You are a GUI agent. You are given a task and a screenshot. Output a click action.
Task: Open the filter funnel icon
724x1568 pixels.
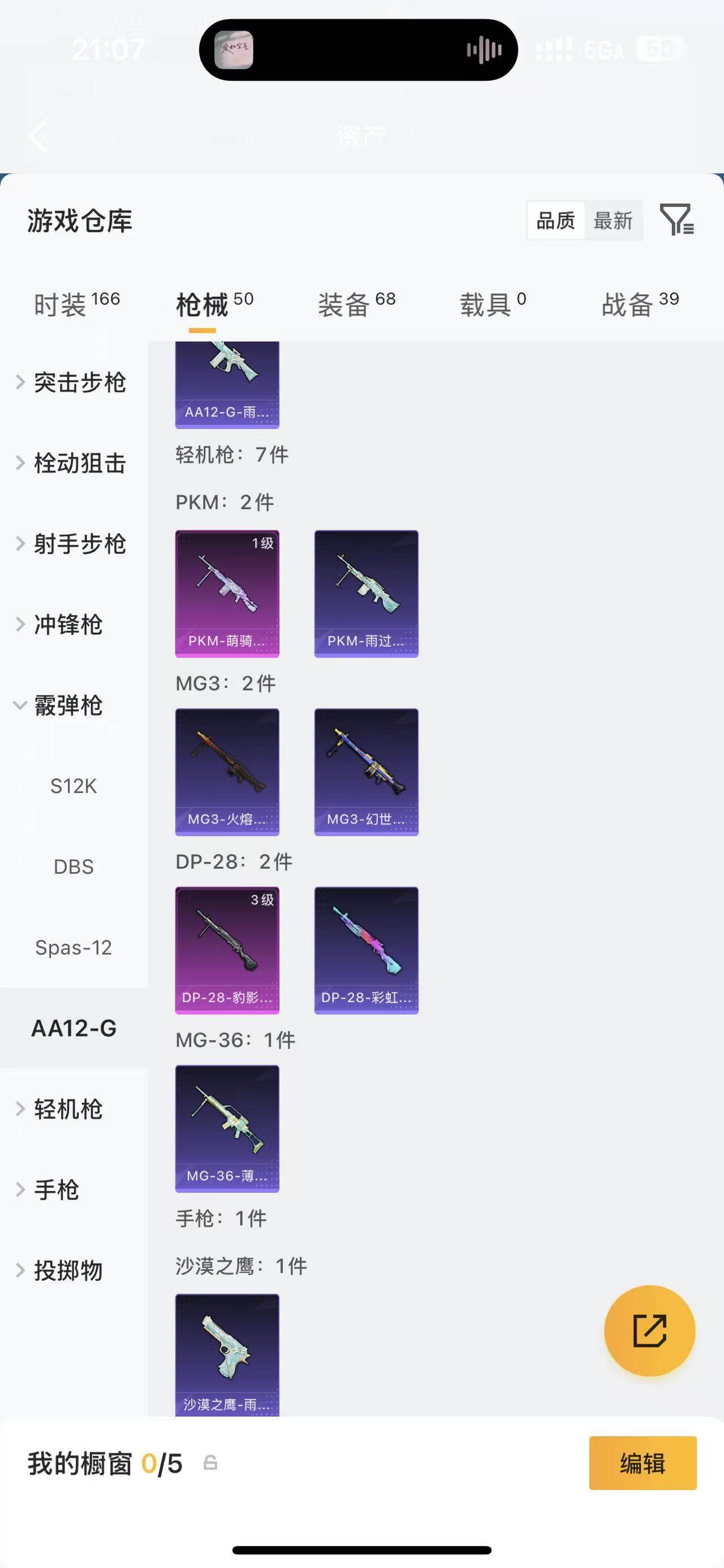676,220
